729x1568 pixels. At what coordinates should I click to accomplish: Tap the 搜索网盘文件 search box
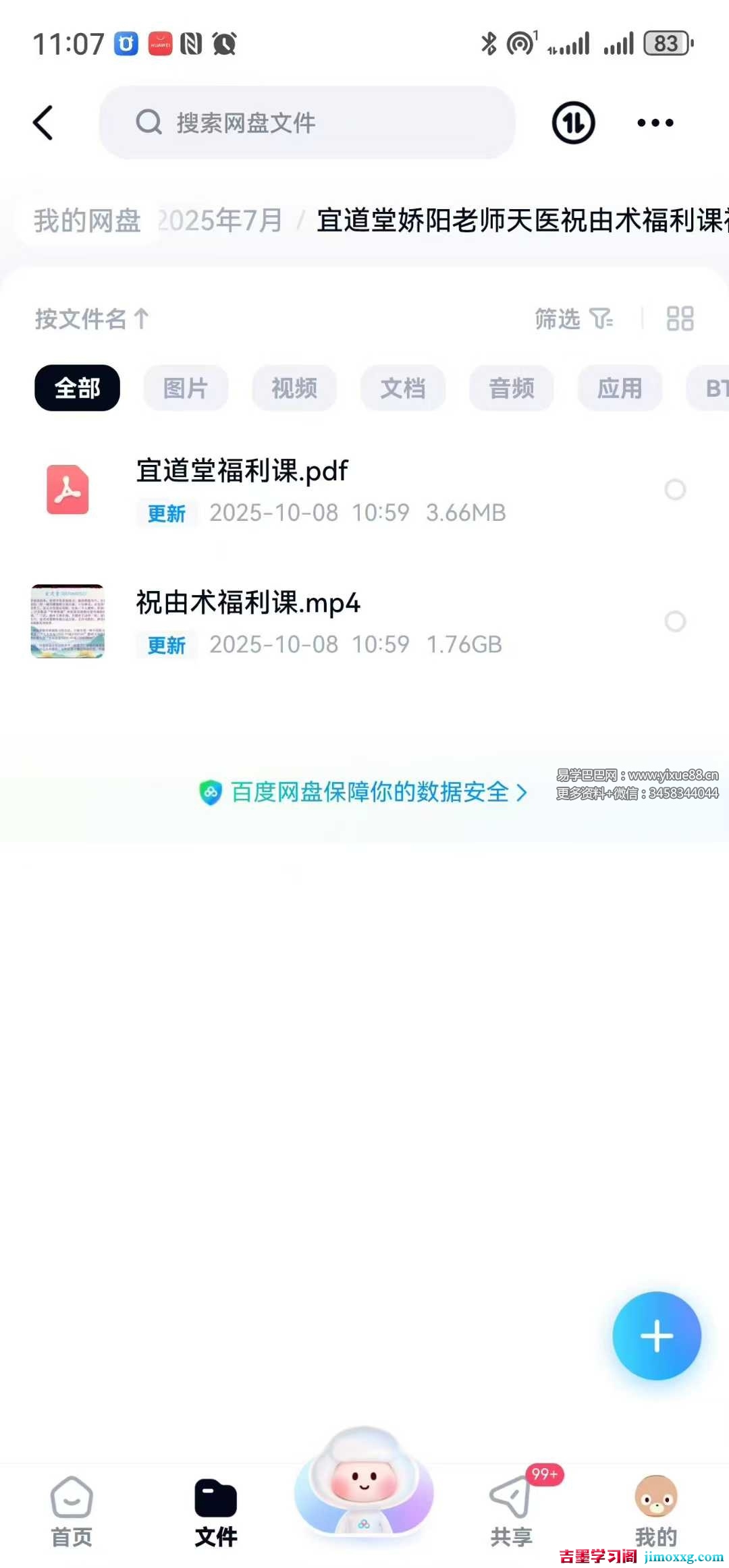(x=307, y=123)
